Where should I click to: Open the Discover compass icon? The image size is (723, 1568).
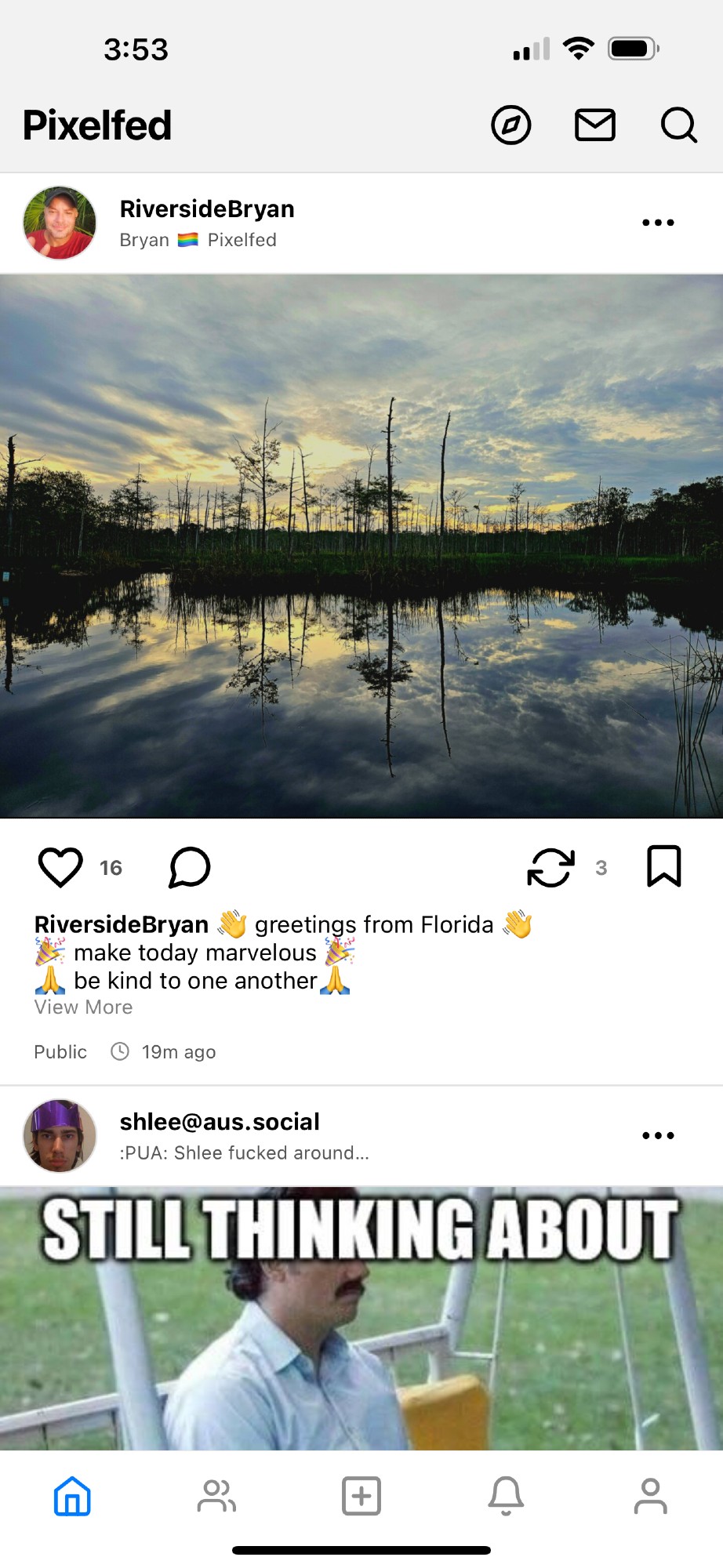[x=511, y=125]
